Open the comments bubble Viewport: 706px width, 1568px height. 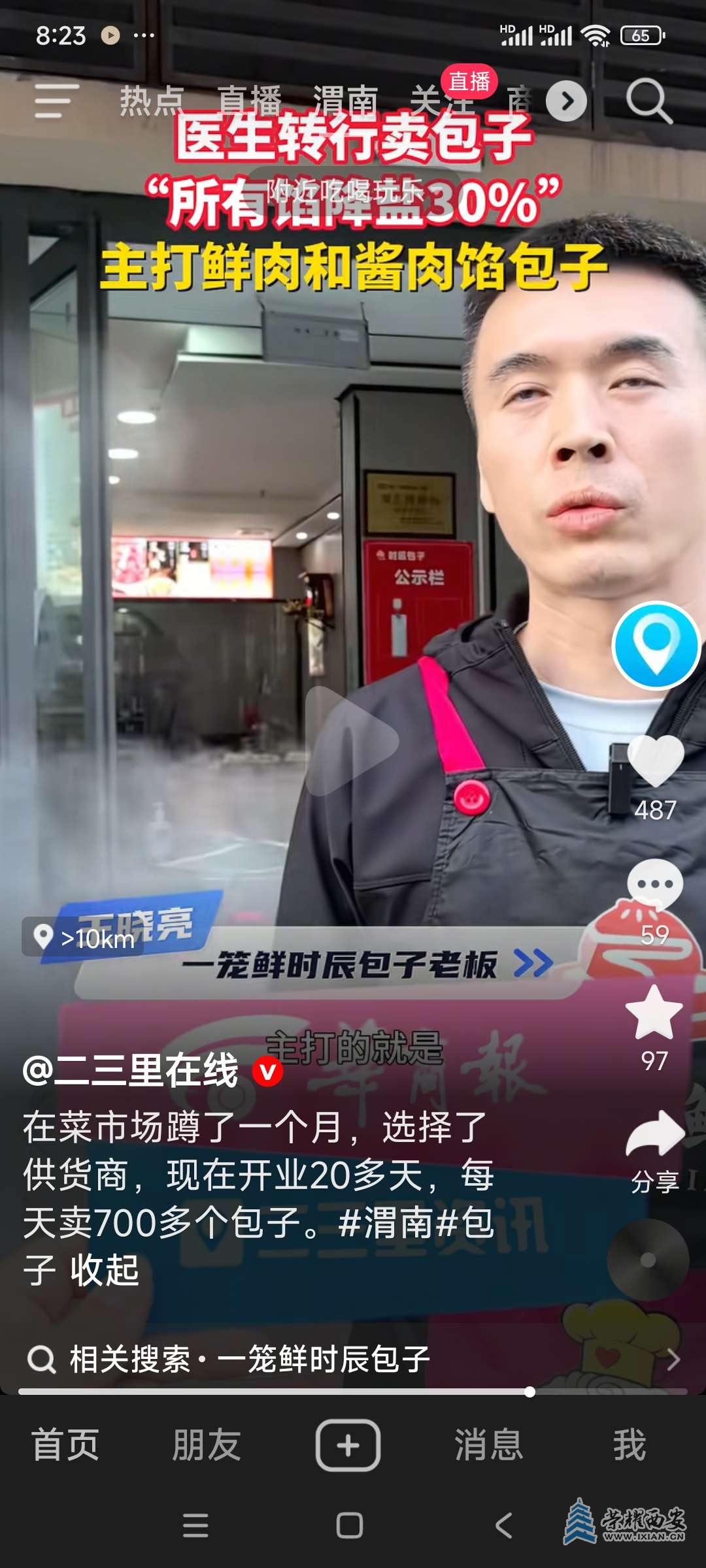[655, 883]
